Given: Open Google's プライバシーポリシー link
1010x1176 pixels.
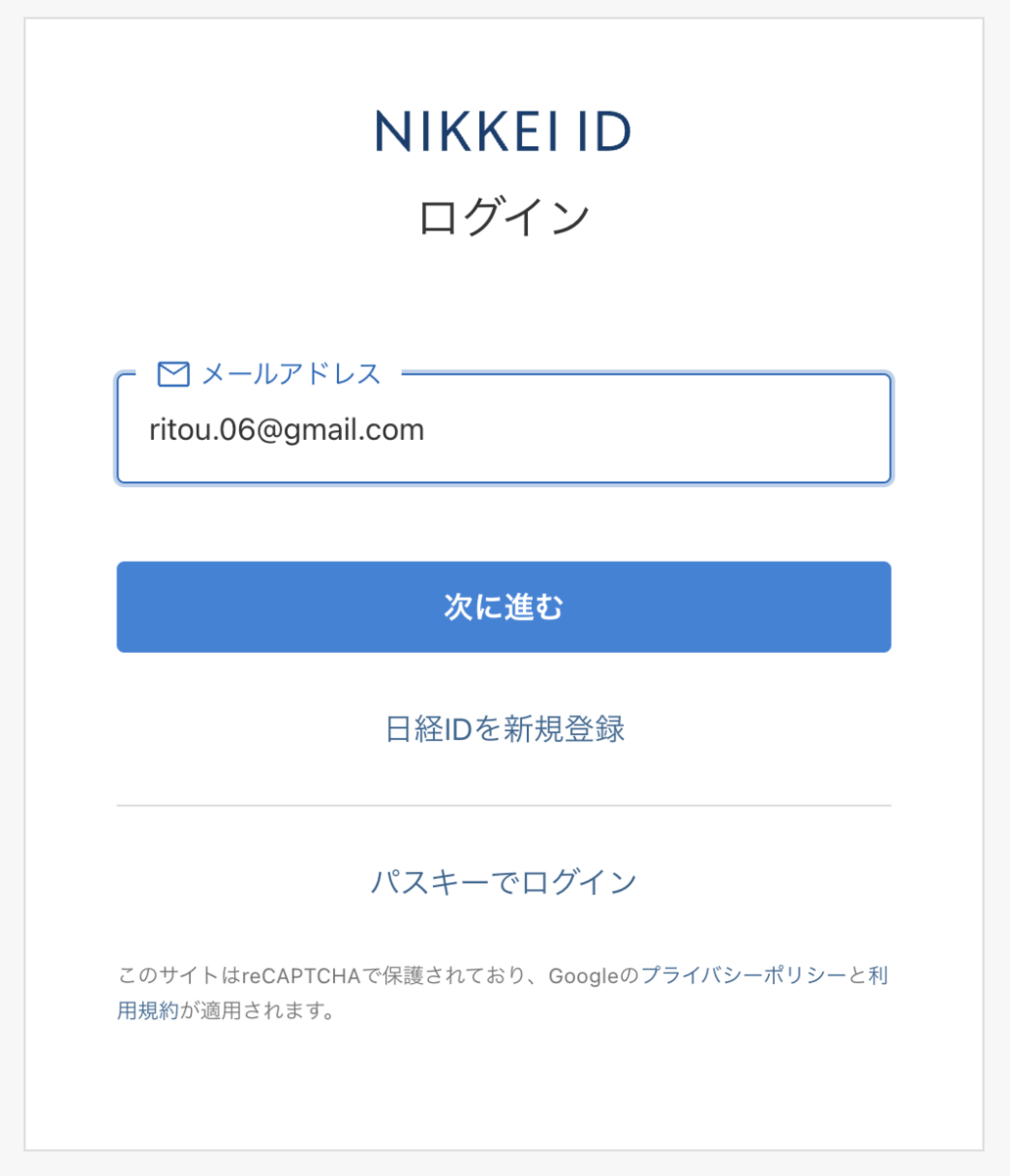Looking at the screenshot, I should click(743, 976).
